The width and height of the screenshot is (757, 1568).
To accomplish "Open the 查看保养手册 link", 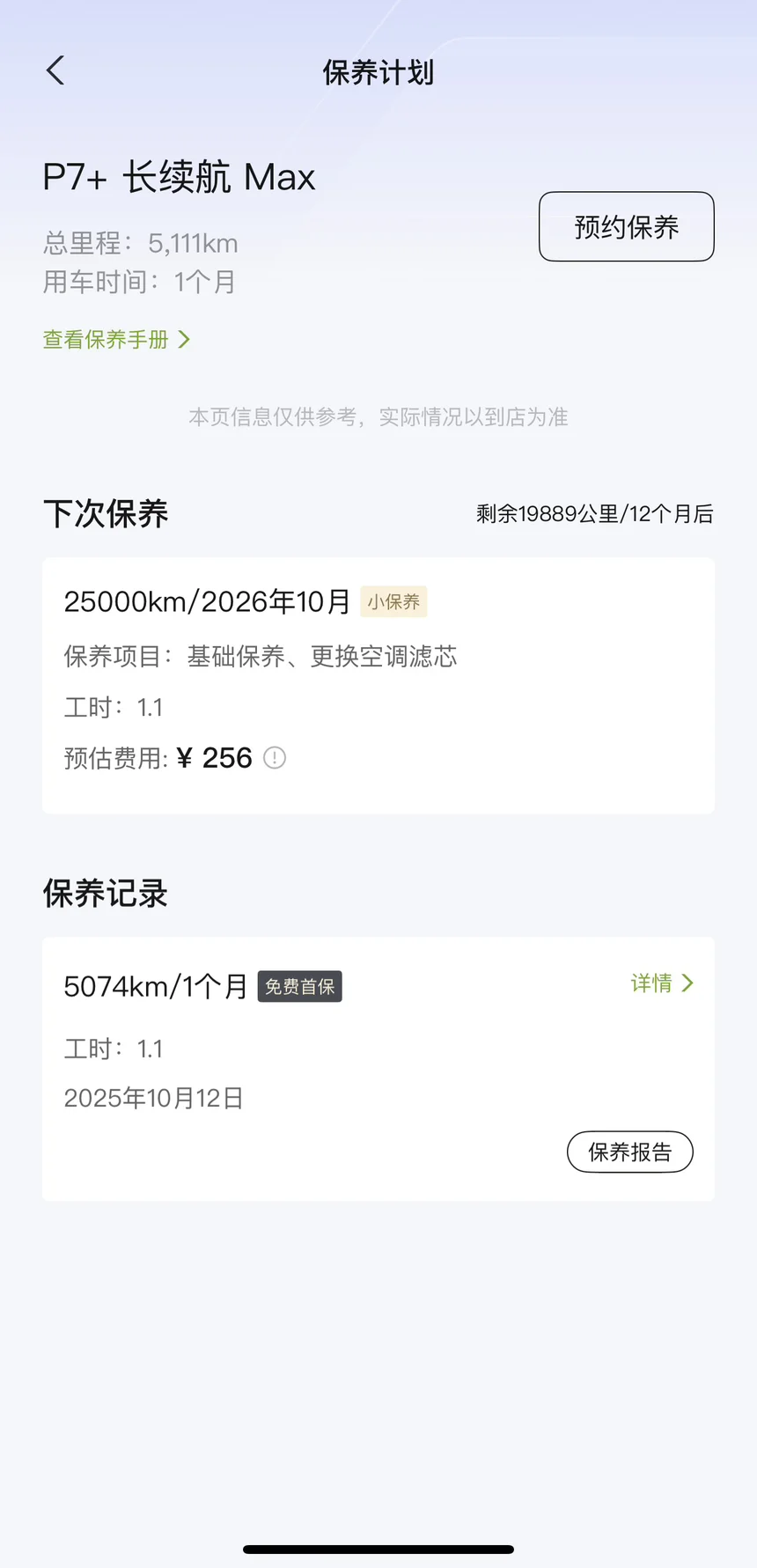I will [x=116, y=340].
